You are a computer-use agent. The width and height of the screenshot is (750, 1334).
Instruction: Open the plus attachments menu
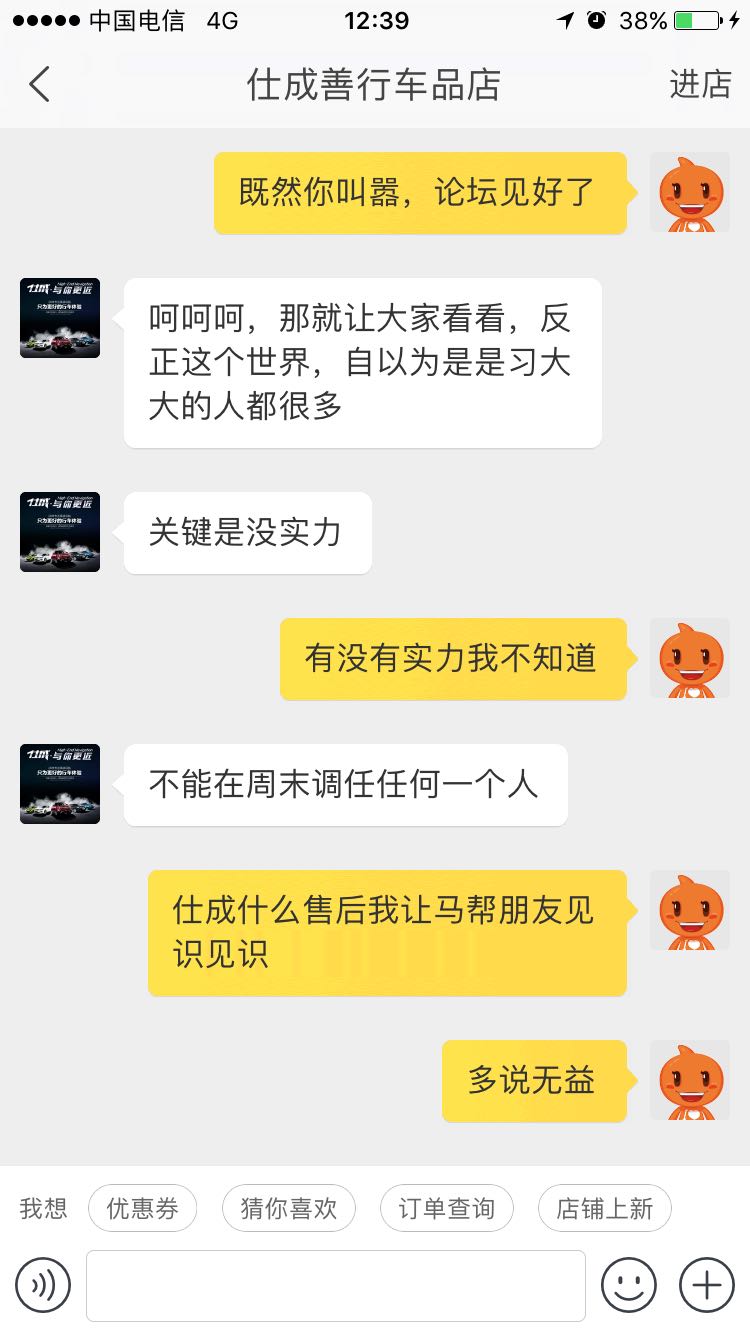(x=707, y=1285)
